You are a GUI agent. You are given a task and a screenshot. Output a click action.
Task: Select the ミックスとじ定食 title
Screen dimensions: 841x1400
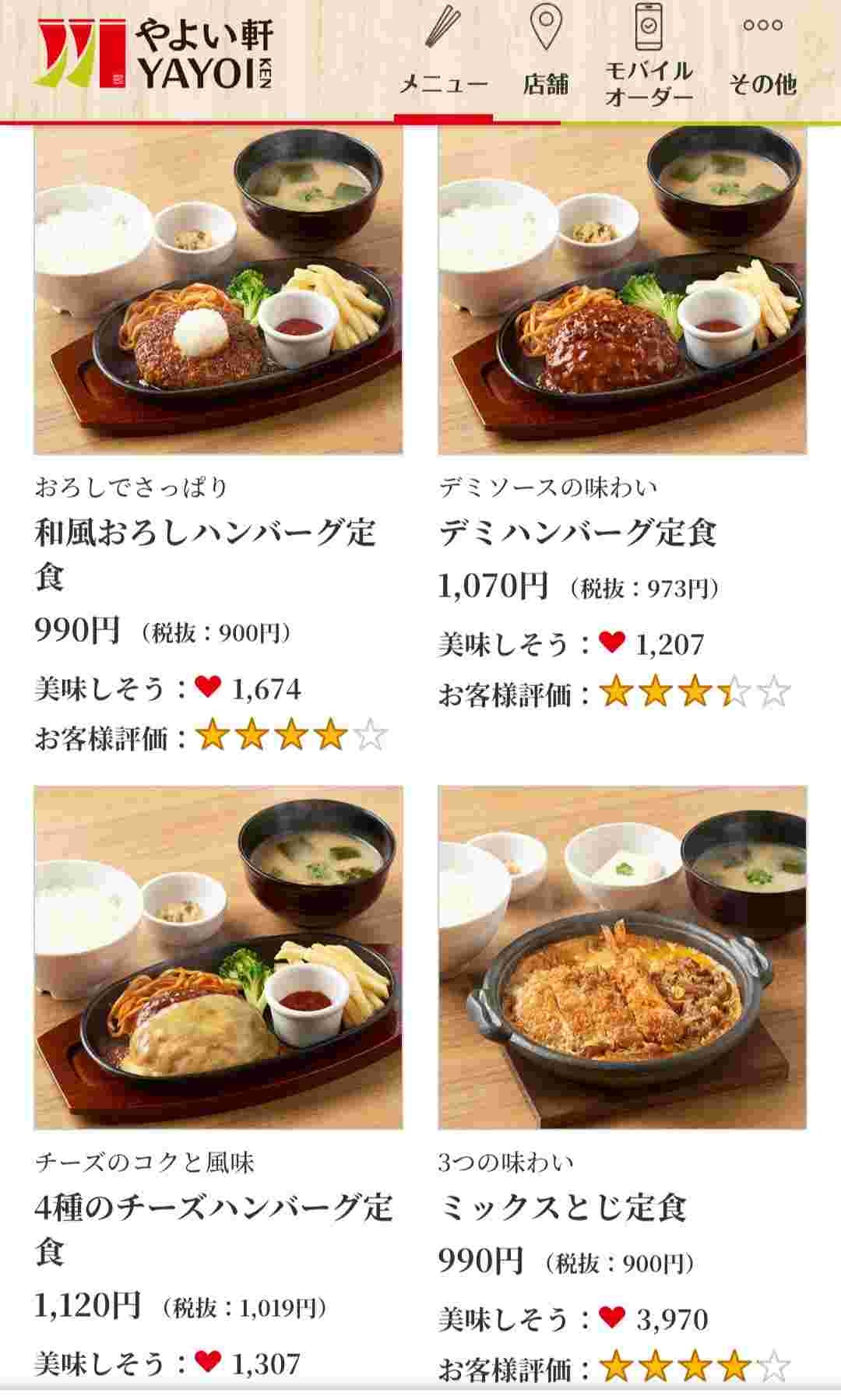coord(562,1207)
